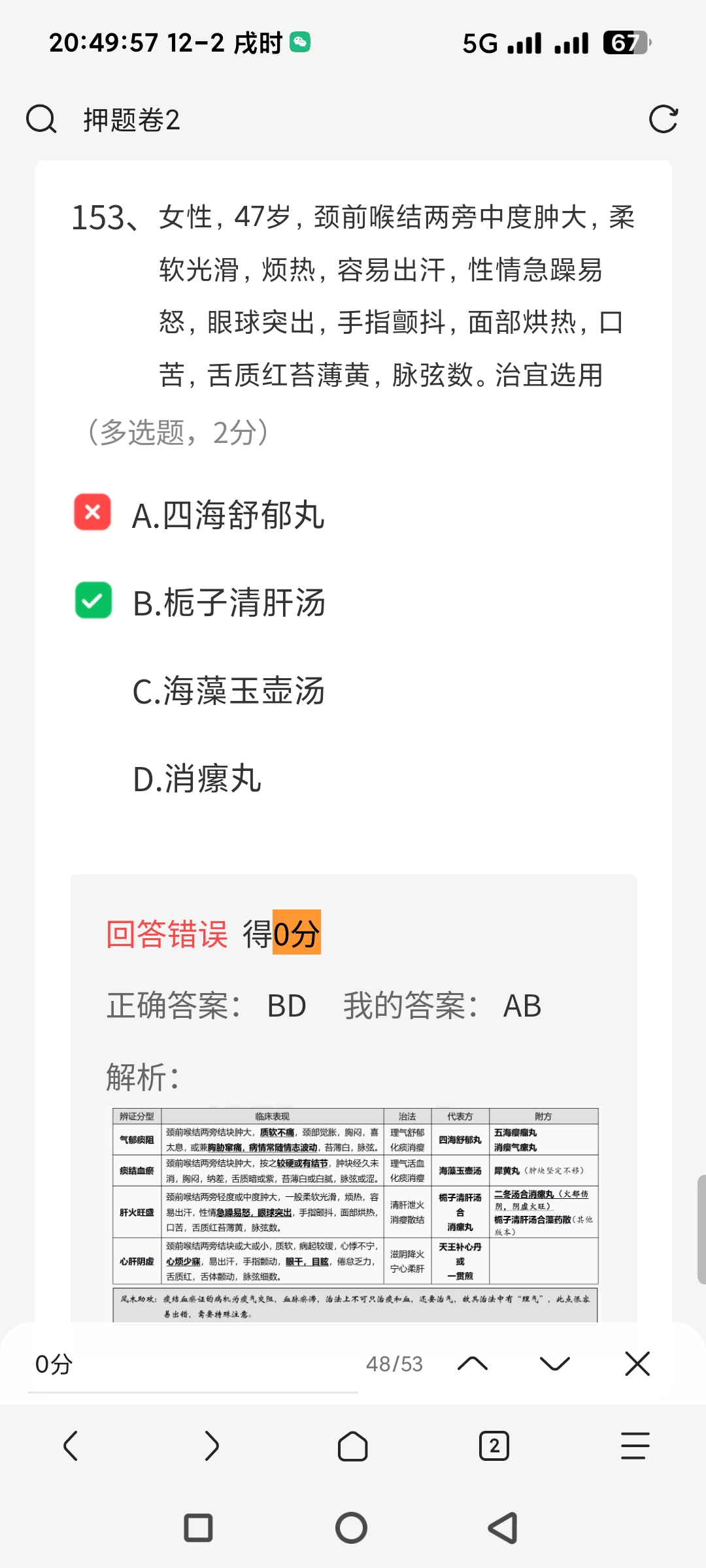Tap the system back button

click(503, 1528)
